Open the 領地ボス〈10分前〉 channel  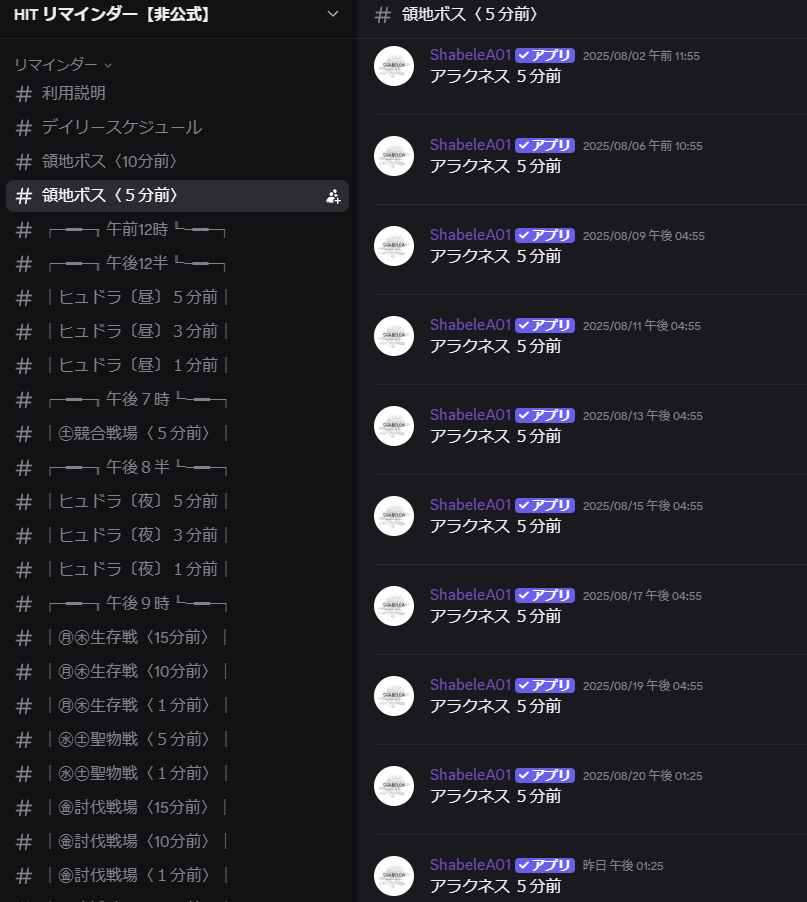click(x=110, y=161)
